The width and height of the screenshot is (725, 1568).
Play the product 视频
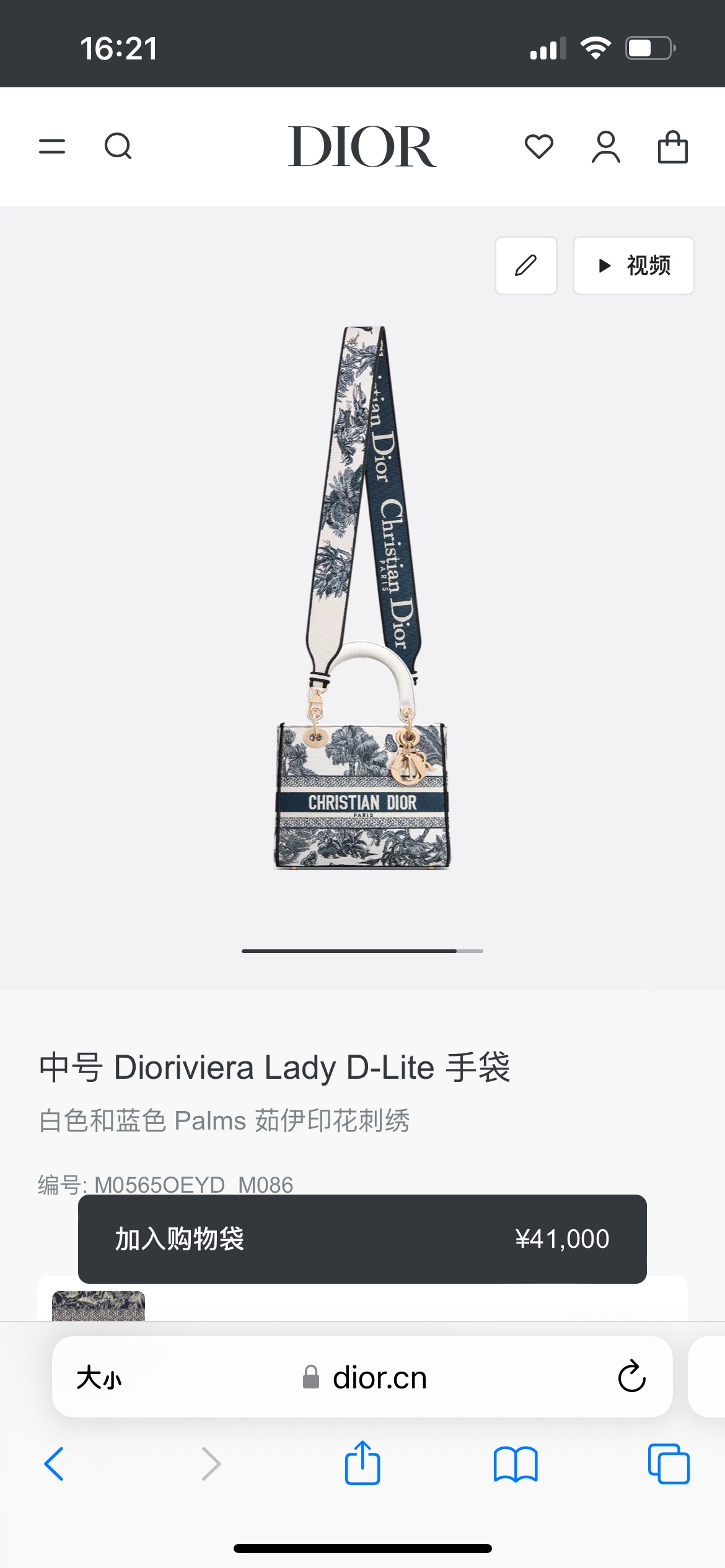(x=633, y=265)
